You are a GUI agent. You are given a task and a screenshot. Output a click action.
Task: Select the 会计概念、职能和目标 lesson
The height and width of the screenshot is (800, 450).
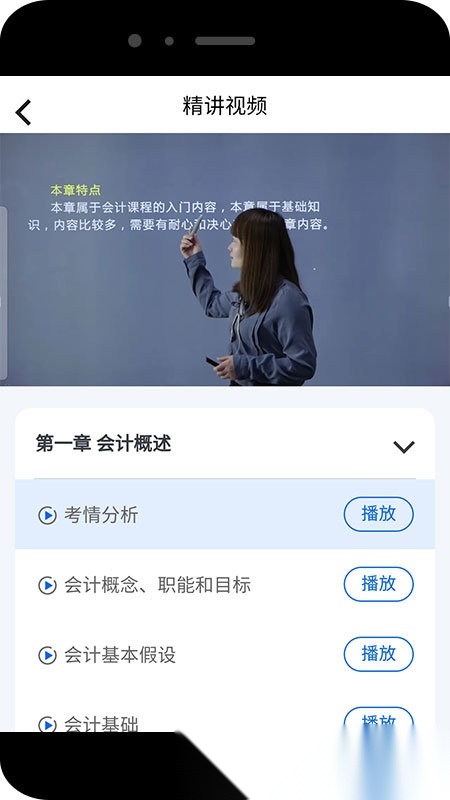click(x=225, y=584)
